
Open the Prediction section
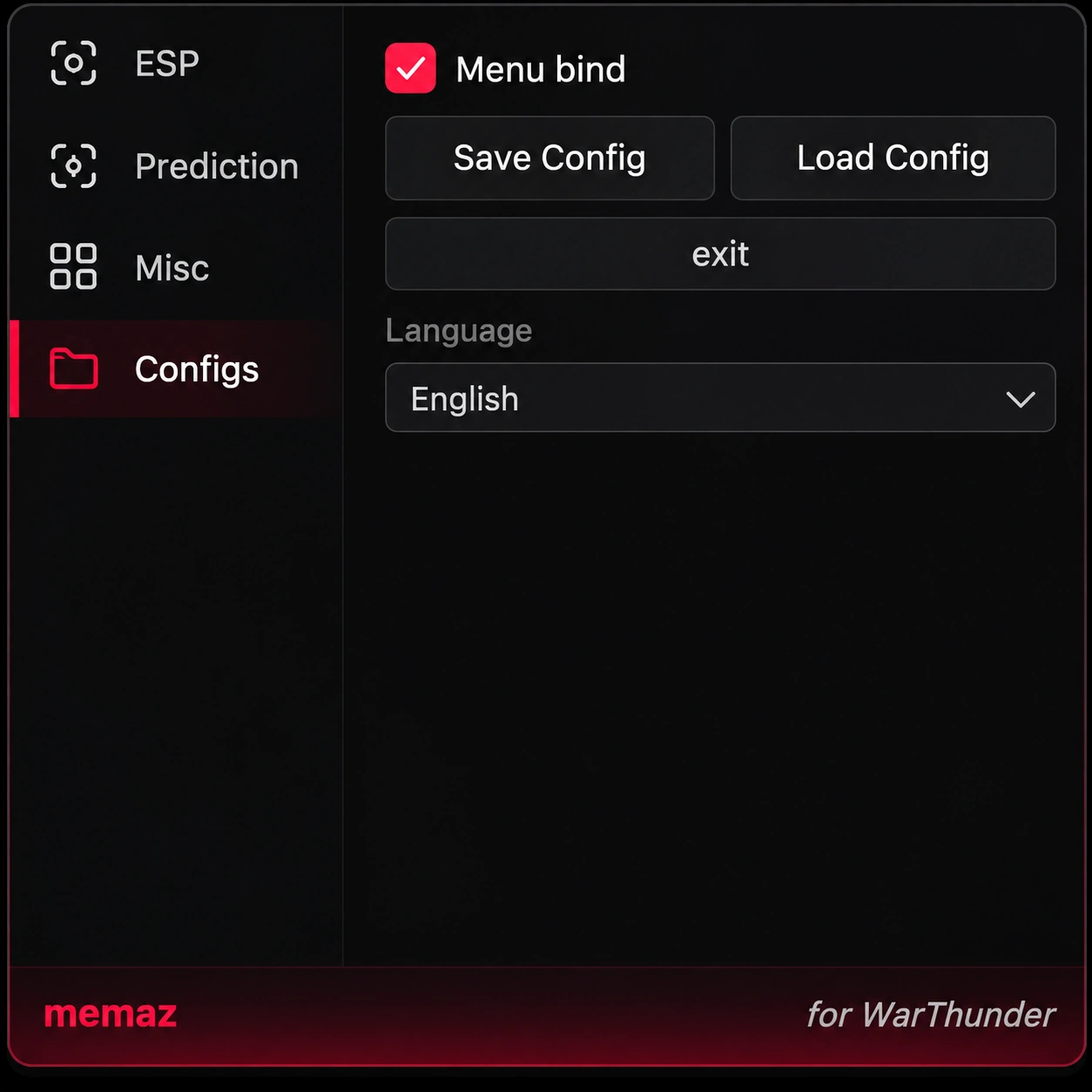pyautogui.click(x=174, y=165)
